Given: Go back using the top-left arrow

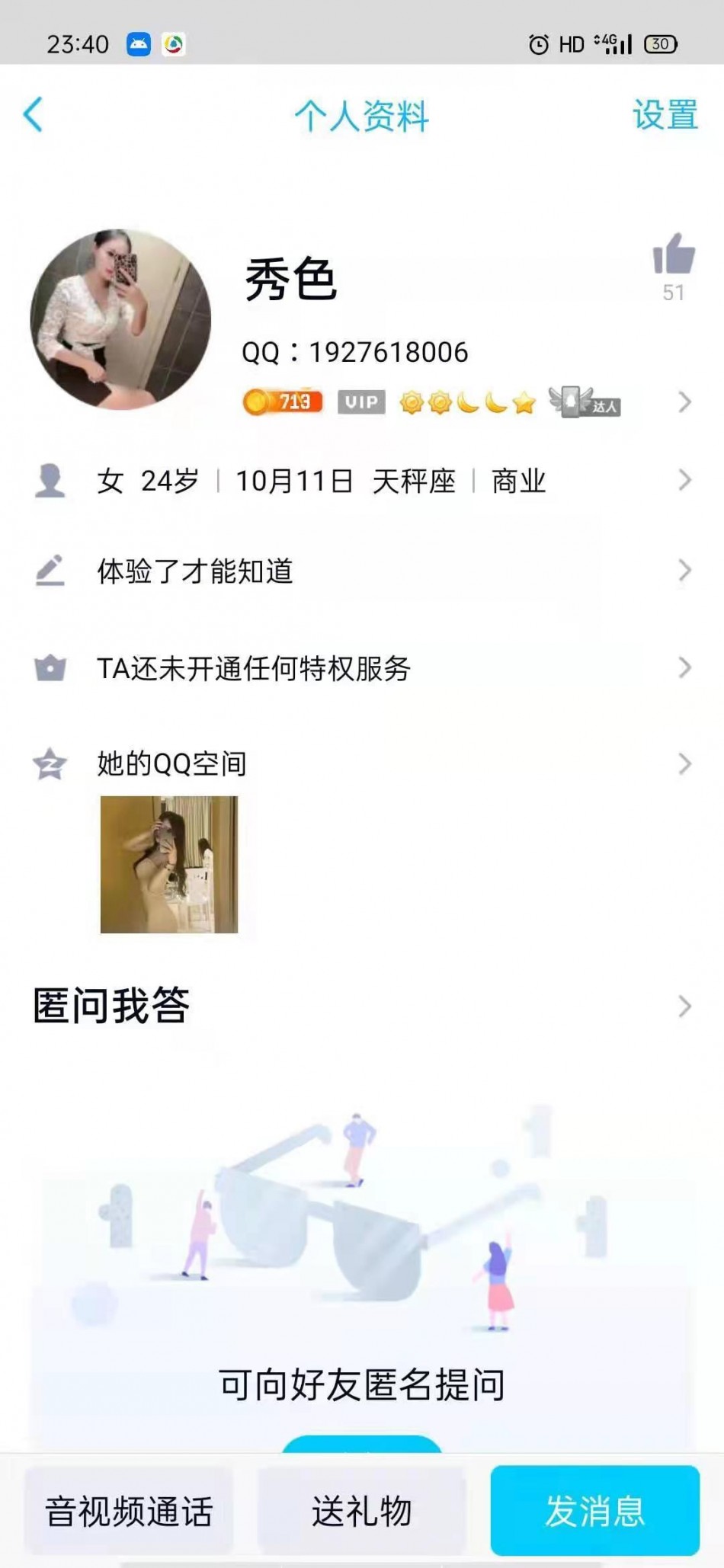Looking at the screenshot, I should [33, 115].
